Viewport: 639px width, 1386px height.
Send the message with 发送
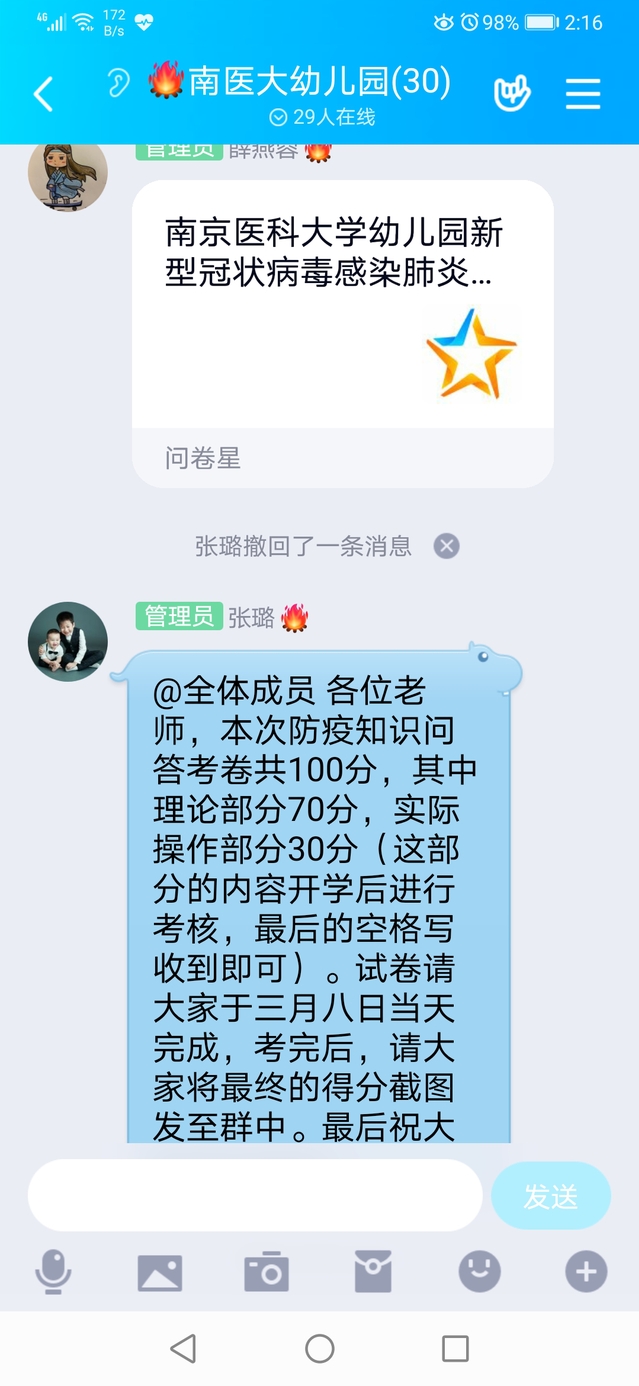(550, 1196)
